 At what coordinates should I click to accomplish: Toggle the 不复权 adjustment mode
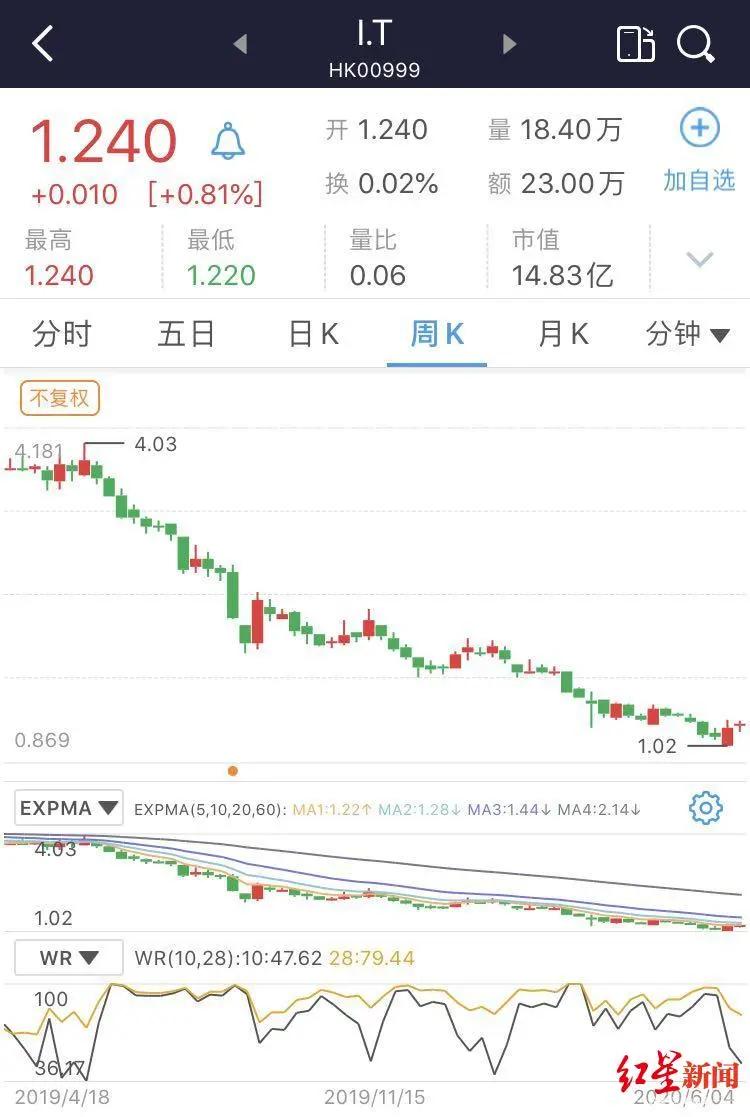pyautogui.click(x=58, y=397)
